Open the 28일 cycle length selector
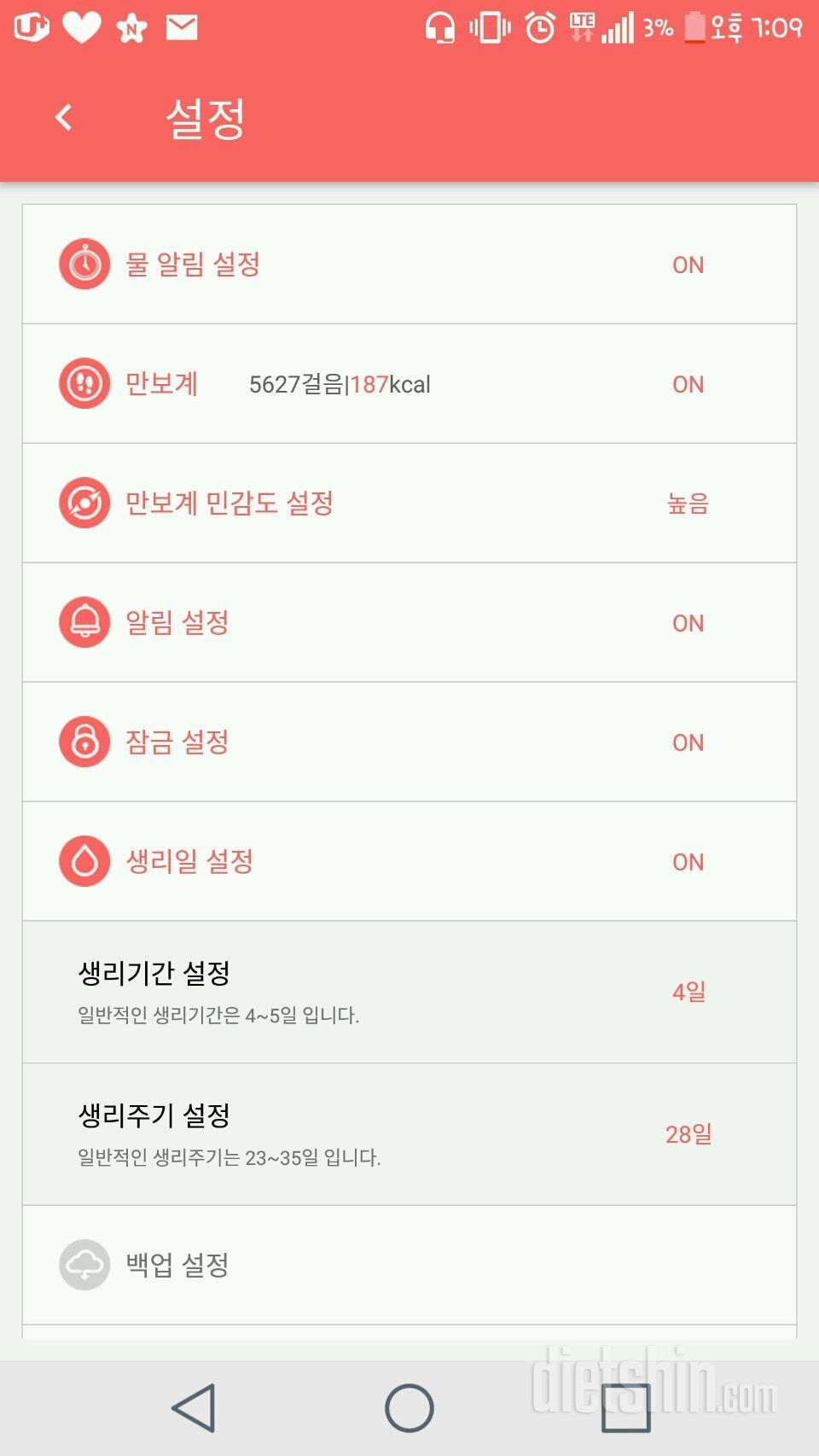Screen dimensions: 819x1456 (688, 1135)
